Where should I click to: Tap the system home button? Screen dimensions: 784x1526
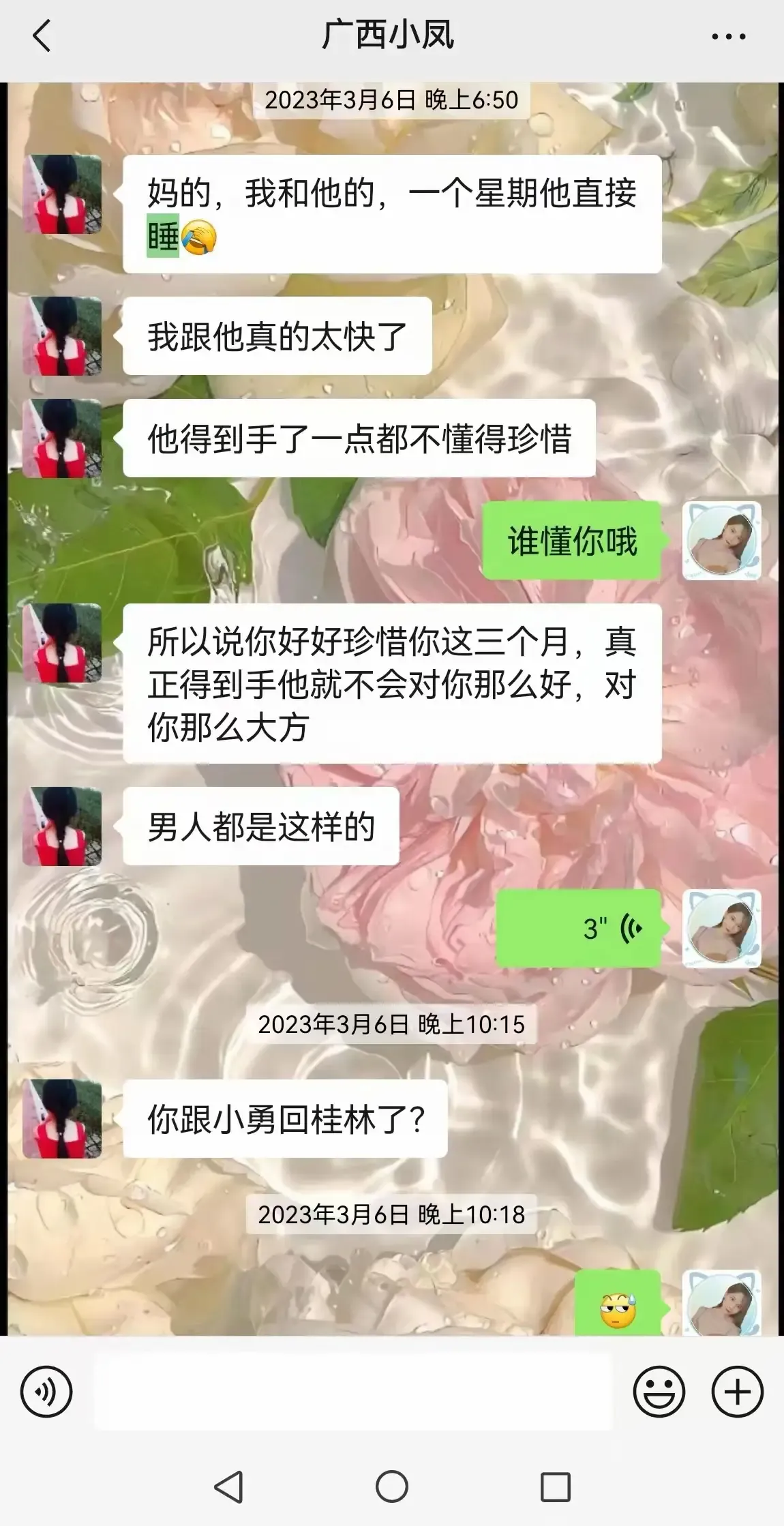click(392, 1486)
